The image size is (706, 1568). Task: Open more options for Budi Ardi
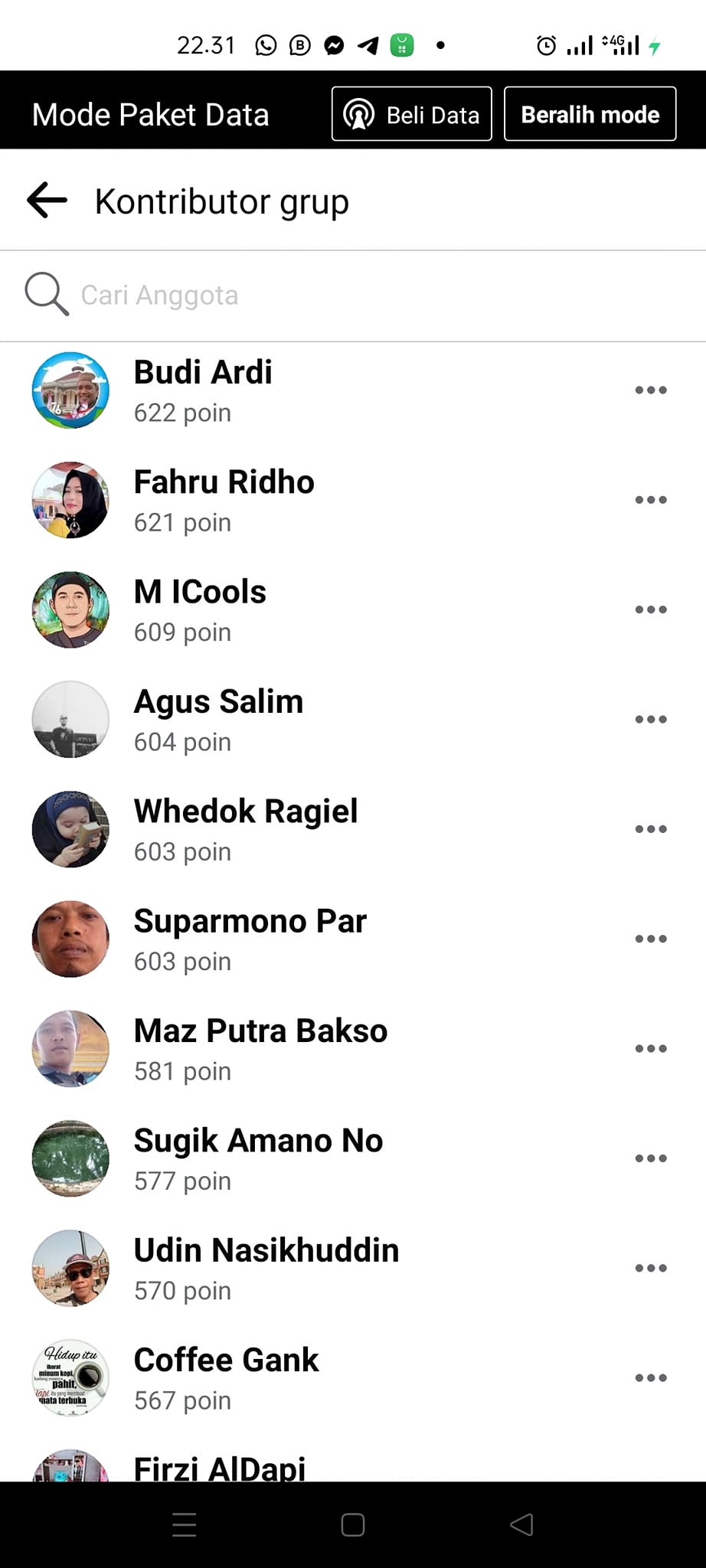pyautogui.click(x=650, y=390)
